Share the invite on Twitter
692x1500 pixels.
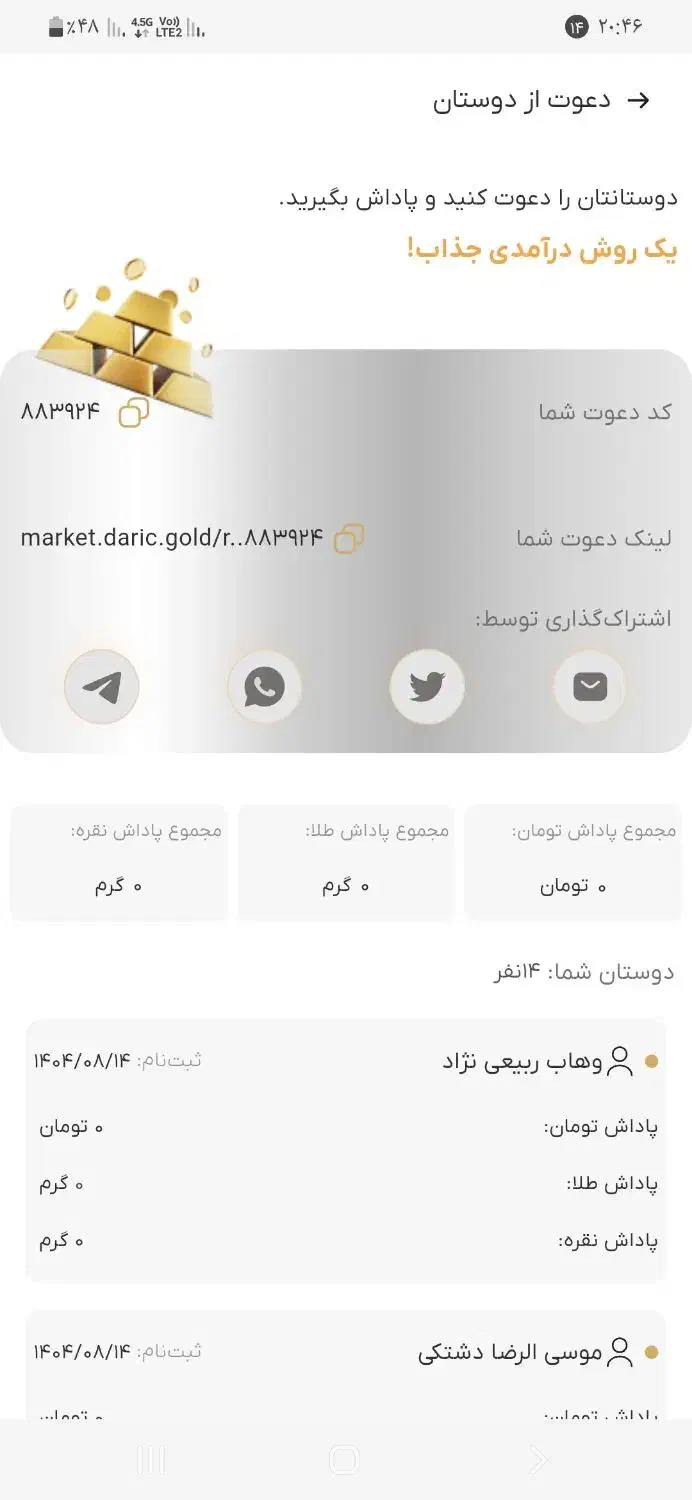(427, 687)
